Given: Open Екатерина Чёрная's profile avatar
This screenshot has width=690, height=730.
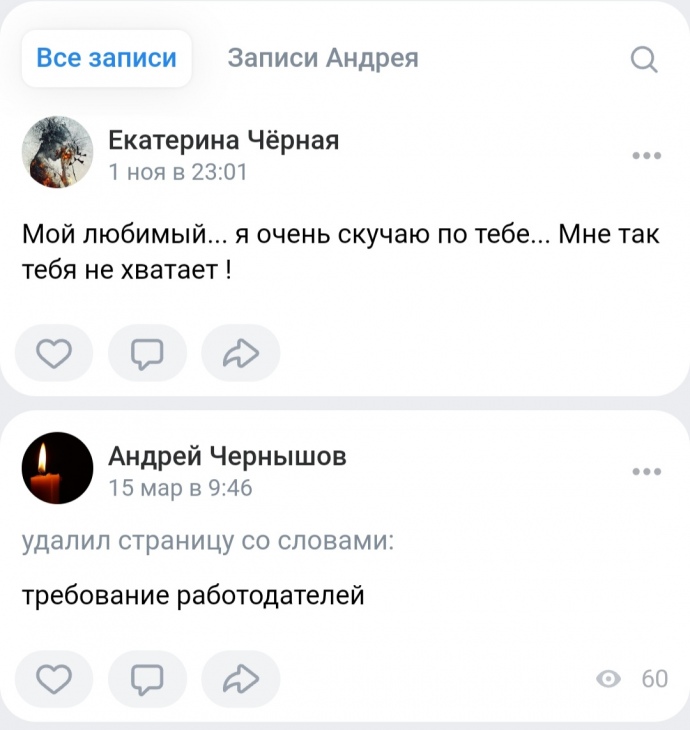Looking at the screenshot, I should click(57, 152).
